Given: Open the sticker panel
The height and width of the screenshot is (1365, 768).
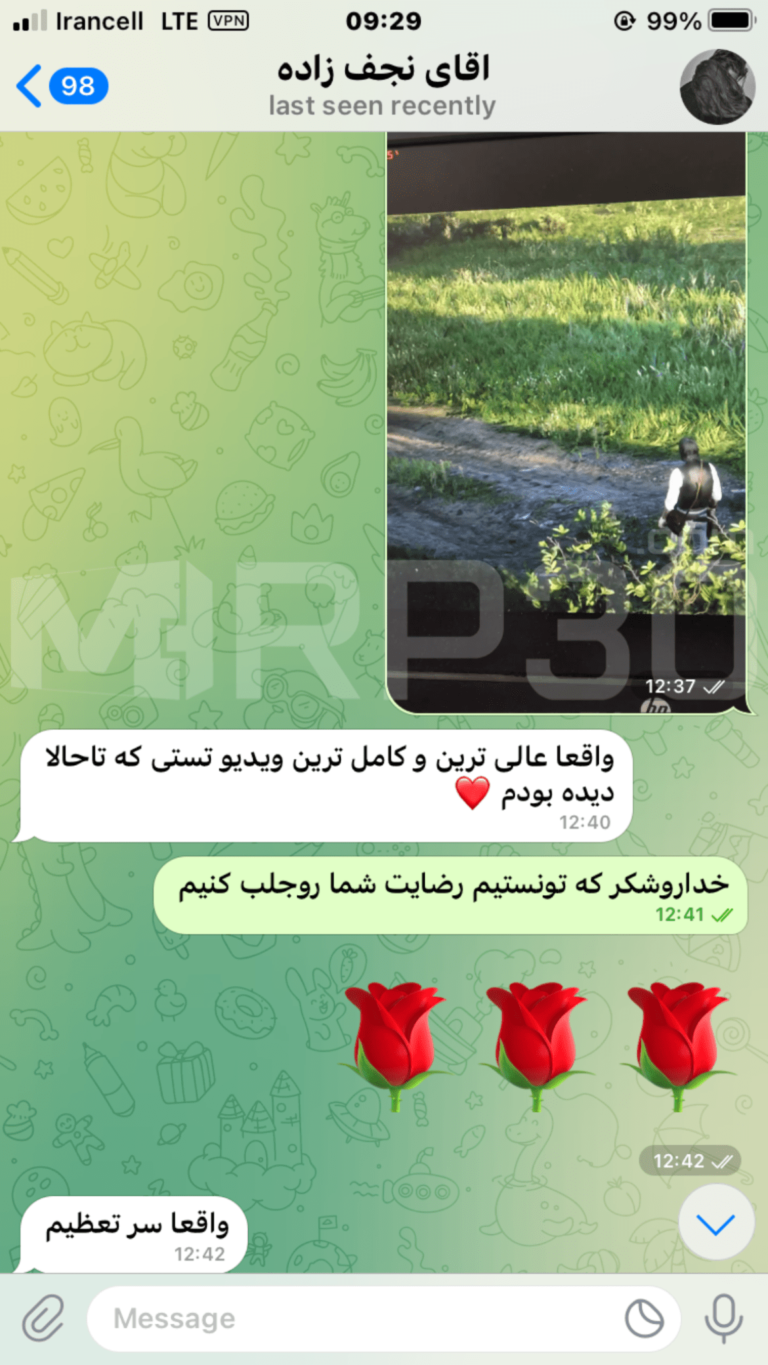Looking at the screenshot, I should point(645,1319).
